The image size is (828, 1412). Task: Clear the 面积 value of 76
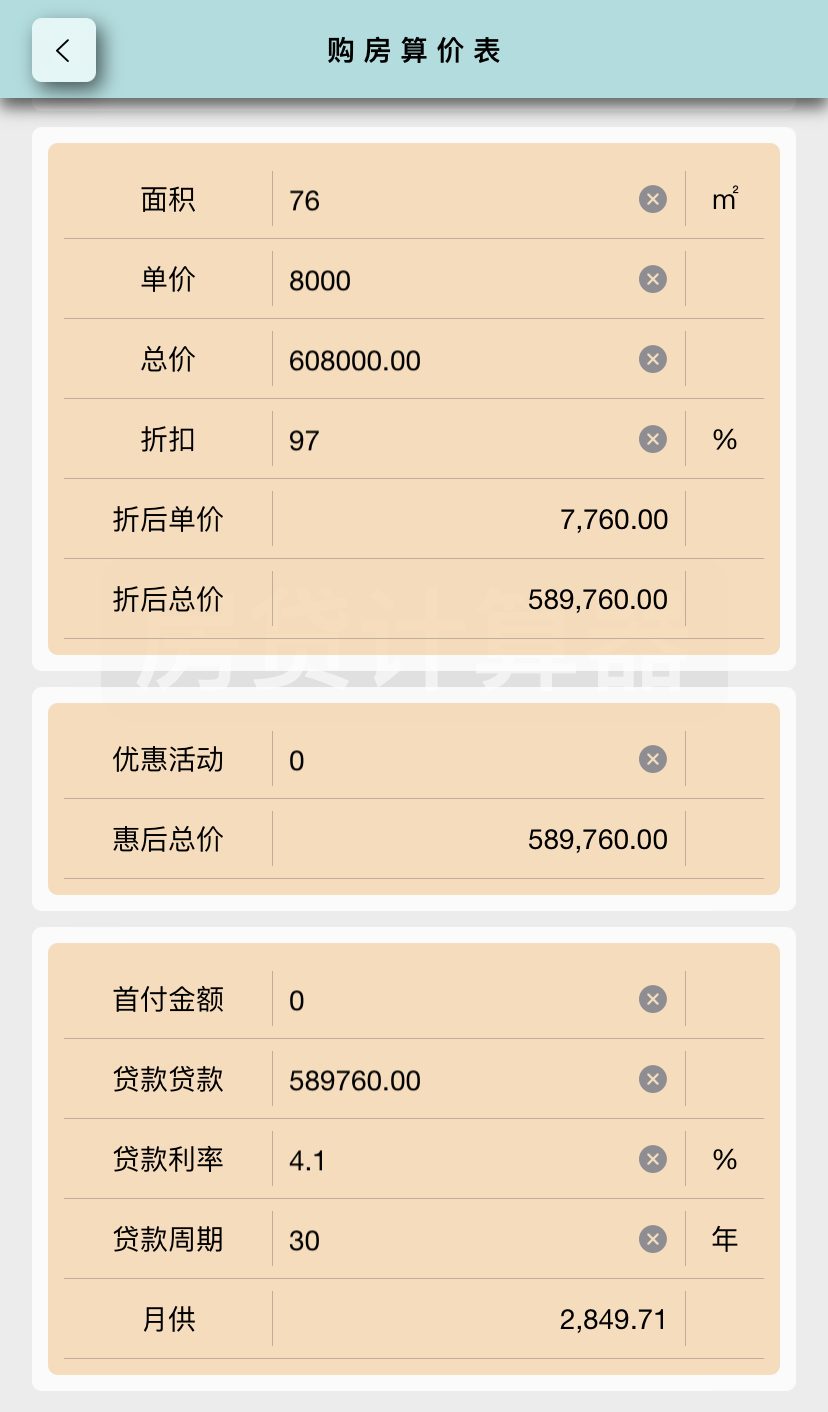[653, 200]
